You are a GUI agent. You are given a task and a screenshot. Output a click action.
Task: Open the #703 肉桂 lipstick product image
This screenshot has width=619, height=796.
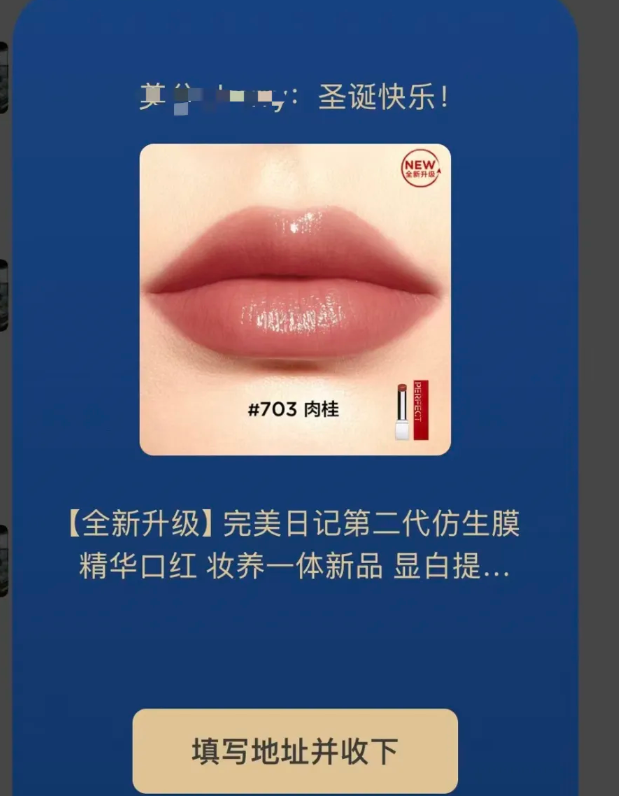[x=295, y=300]
